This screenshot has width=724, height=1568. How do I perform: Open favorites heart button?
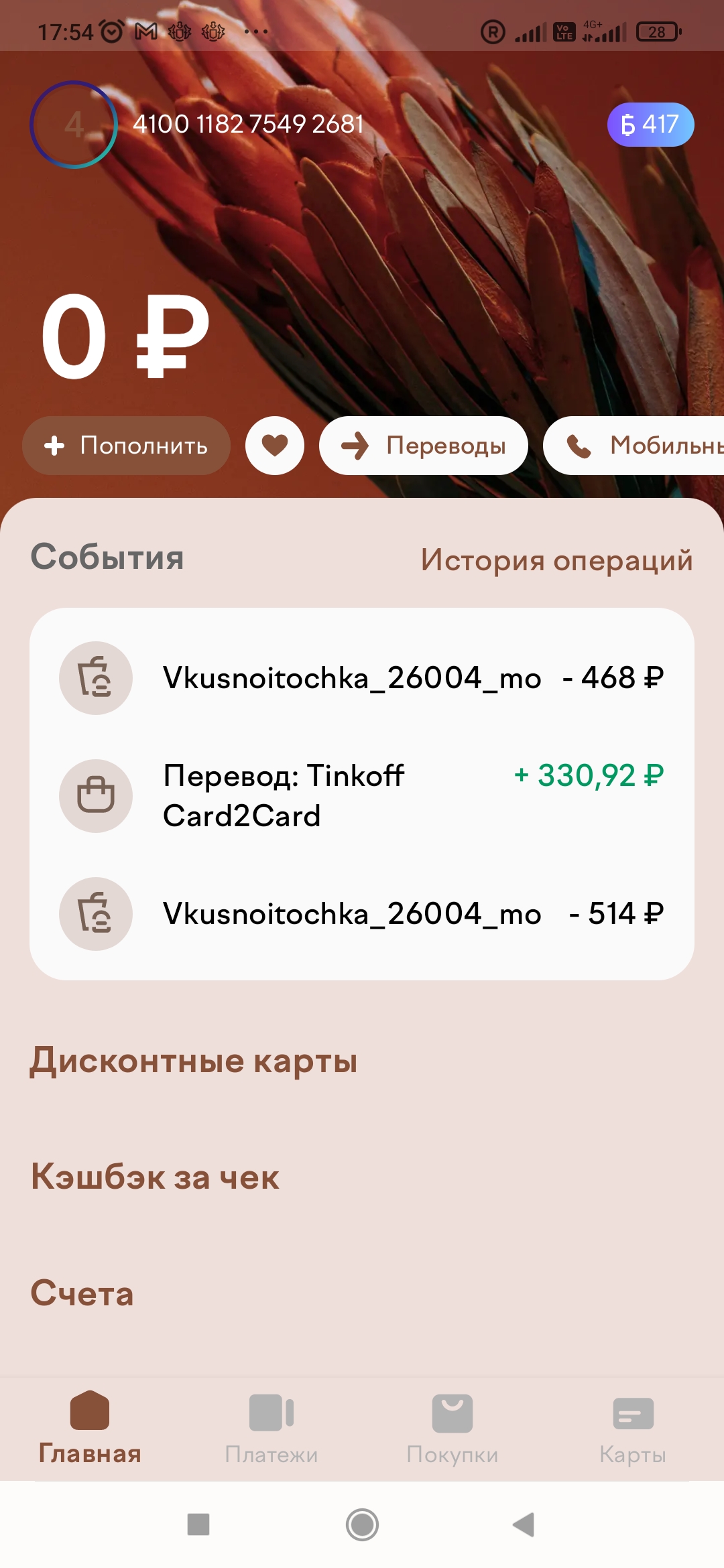coord(275,446)
